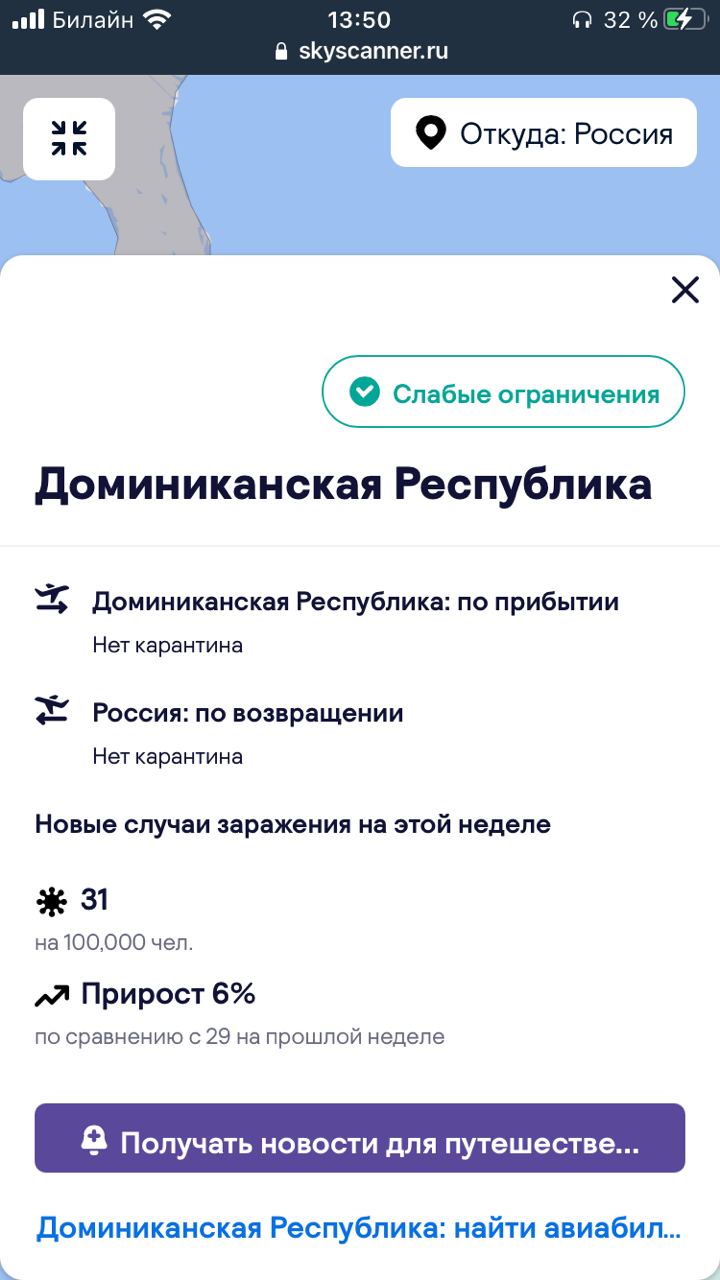Close the Доминиканская Республика details panel
This screenshot has width=720, height=1280.
(685, 290)
